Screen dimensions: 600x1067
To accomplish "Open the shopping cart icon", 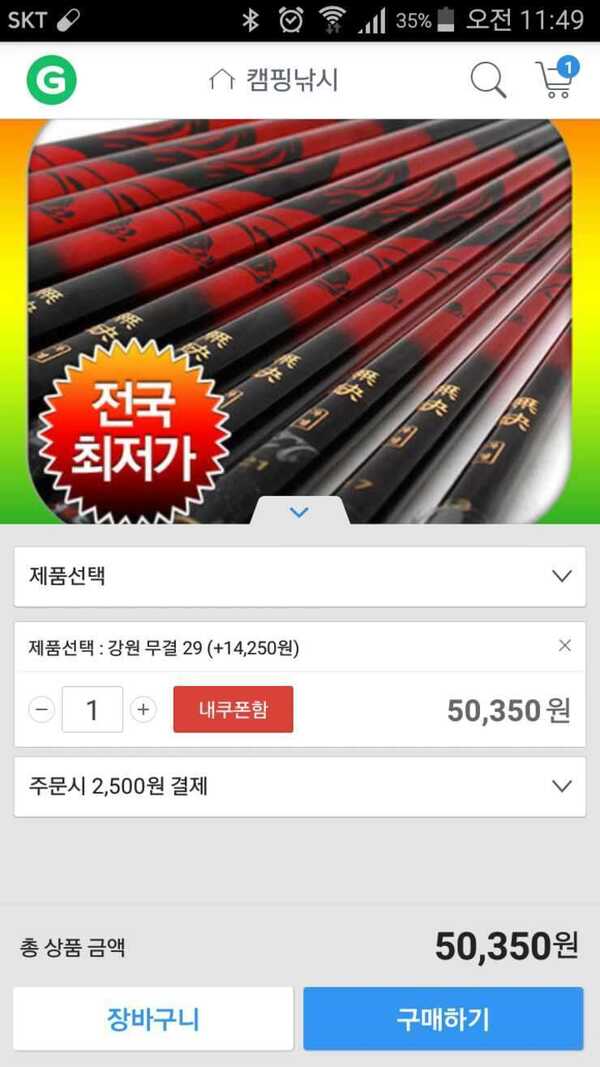I will click(557, 79).
